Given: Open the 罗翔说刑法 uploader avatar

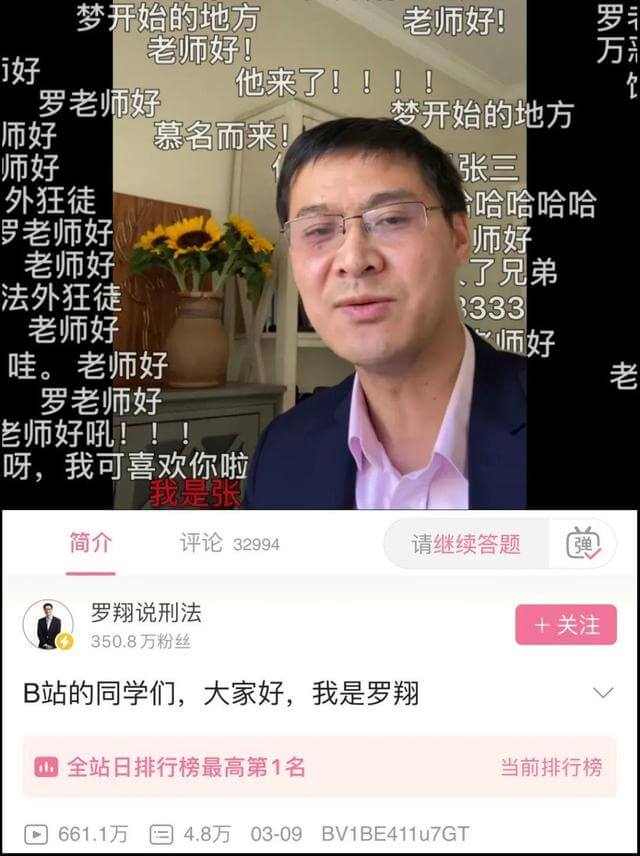Looking at the screenshot, I should [48, 625].
